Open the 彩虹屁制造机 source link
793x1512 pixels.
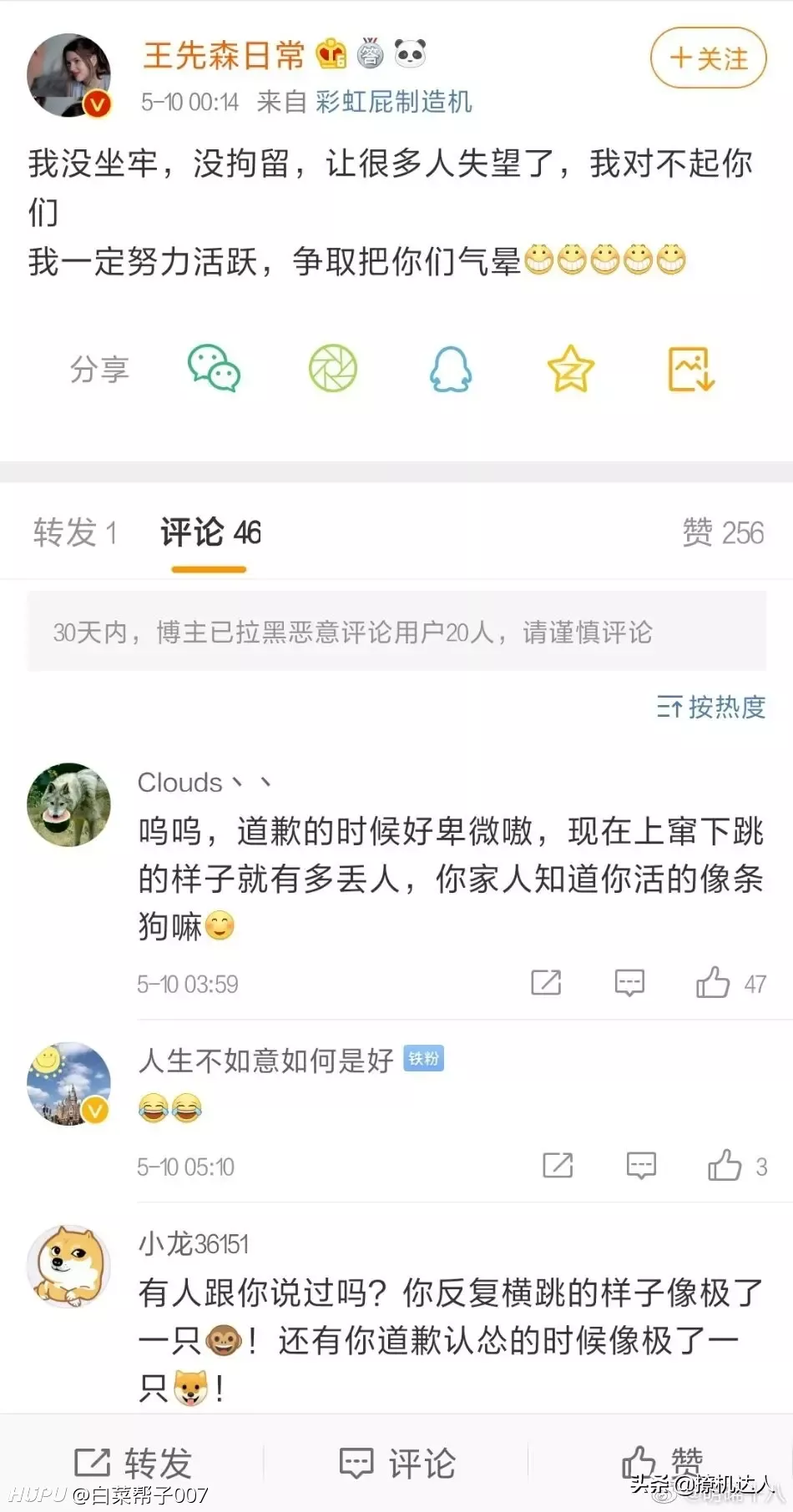[x=393, y=102]
